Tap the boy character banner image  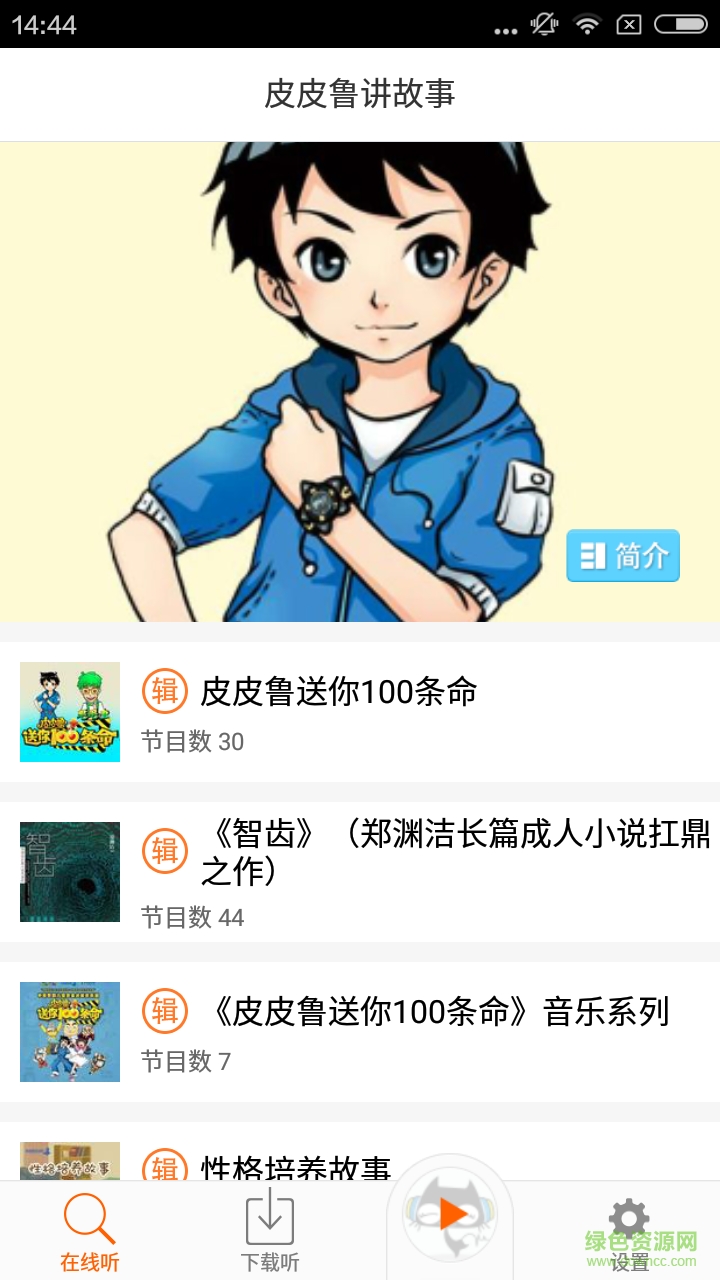tap(360, 380)
